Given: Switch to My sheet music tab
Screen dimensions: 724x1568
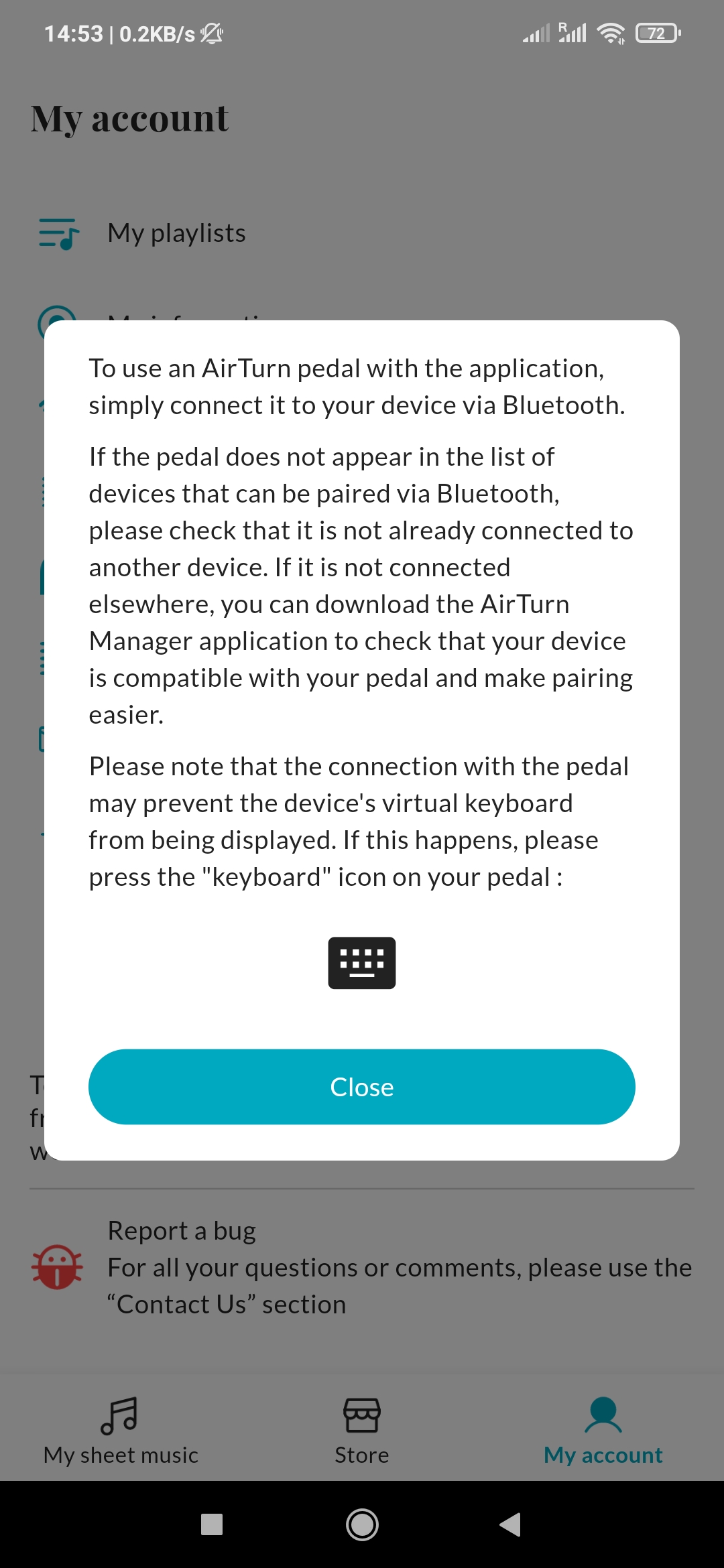Looking at the screenshot, I should click(x=121, y=1431).
